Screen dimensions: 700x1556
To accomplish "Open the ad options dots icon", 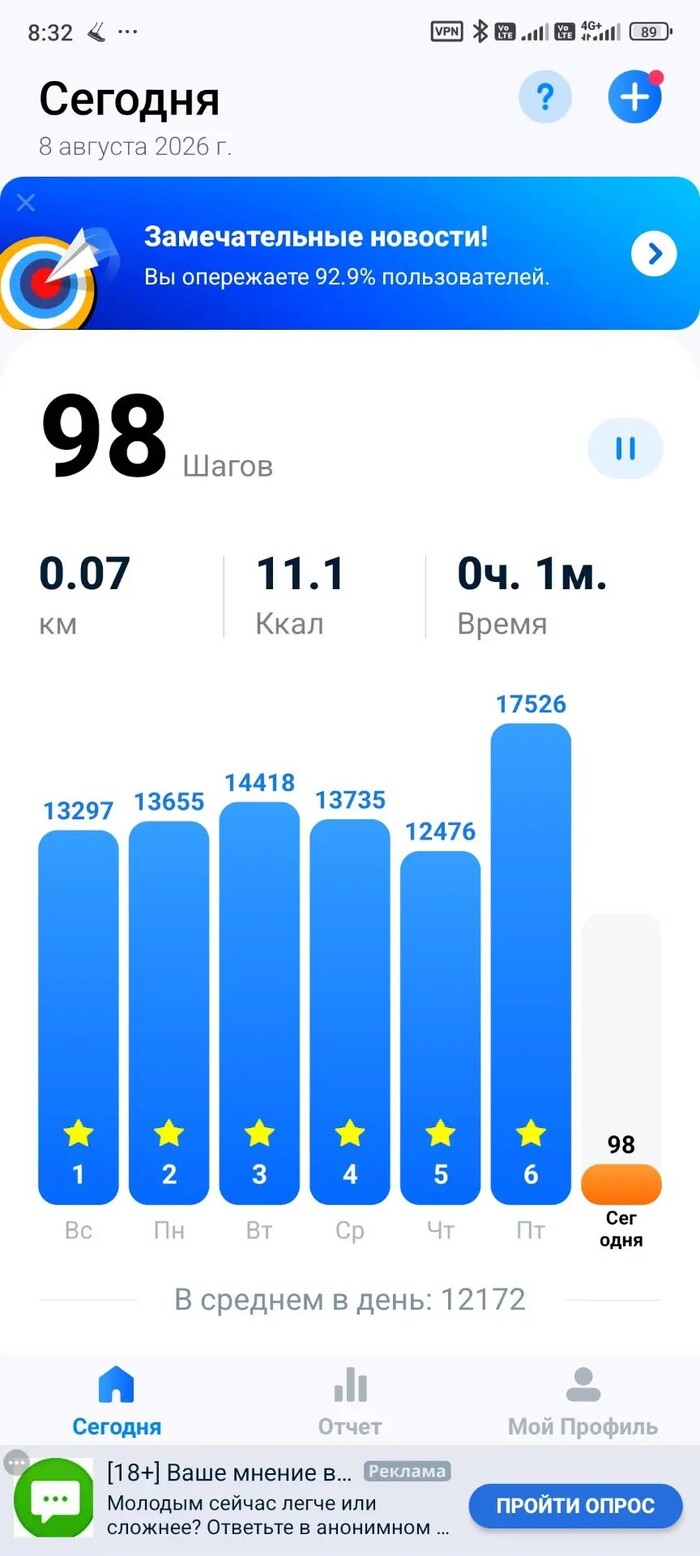I will click(16, 1462).
